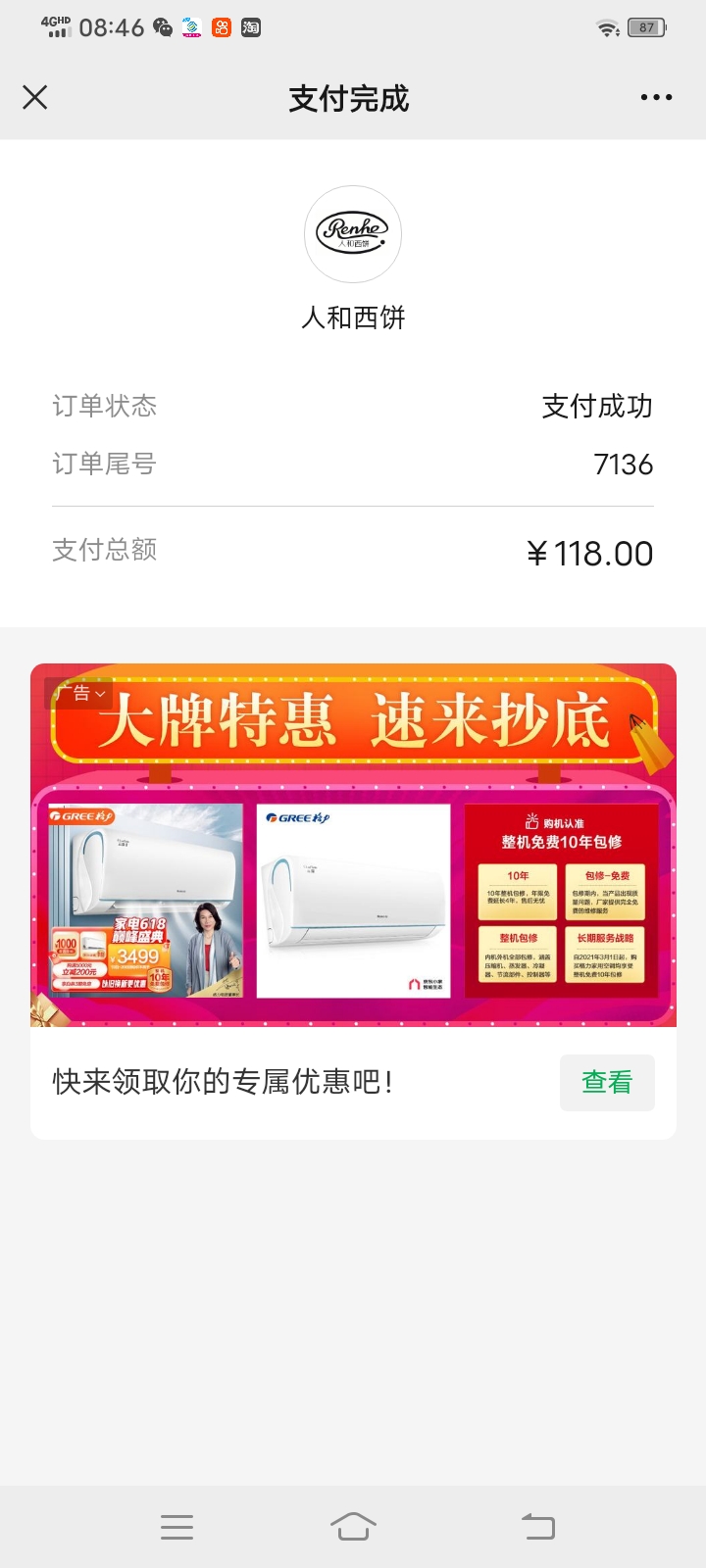Tap the system back button
Viewport: 706px width, 1568px height.
[537, 1526]
